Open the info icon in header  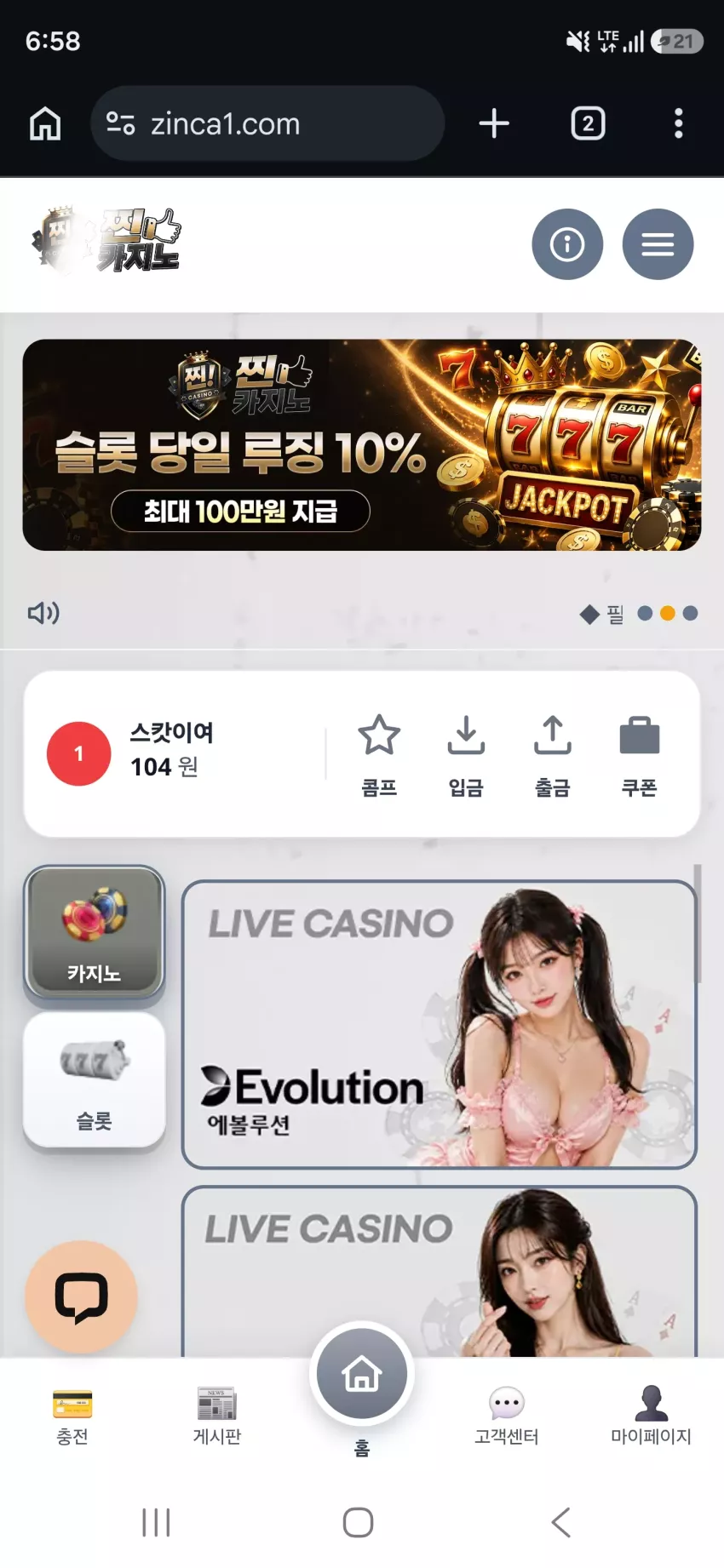567,244
